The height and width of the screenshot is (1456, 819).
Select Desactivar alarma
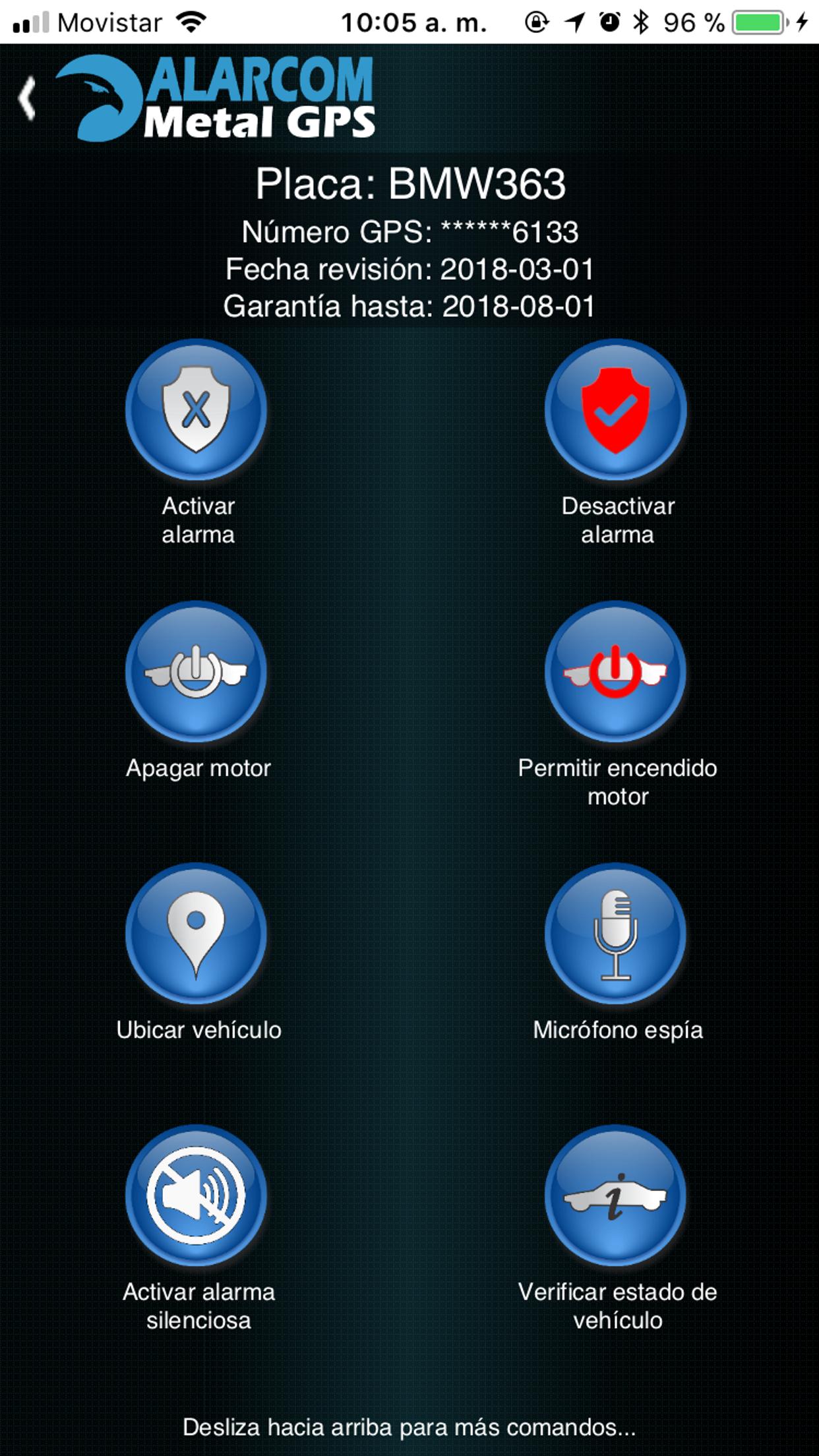pos(615,409)
